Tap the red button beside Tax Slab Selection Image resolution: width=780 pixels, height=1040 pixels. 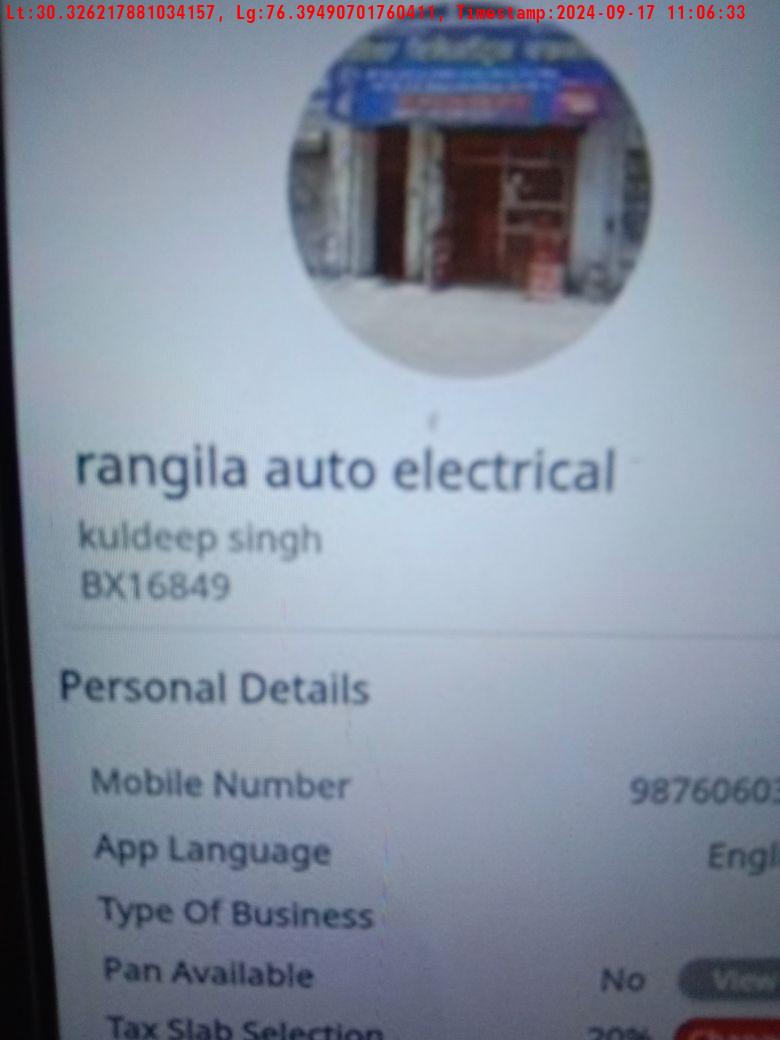(x=730, y=1031)
